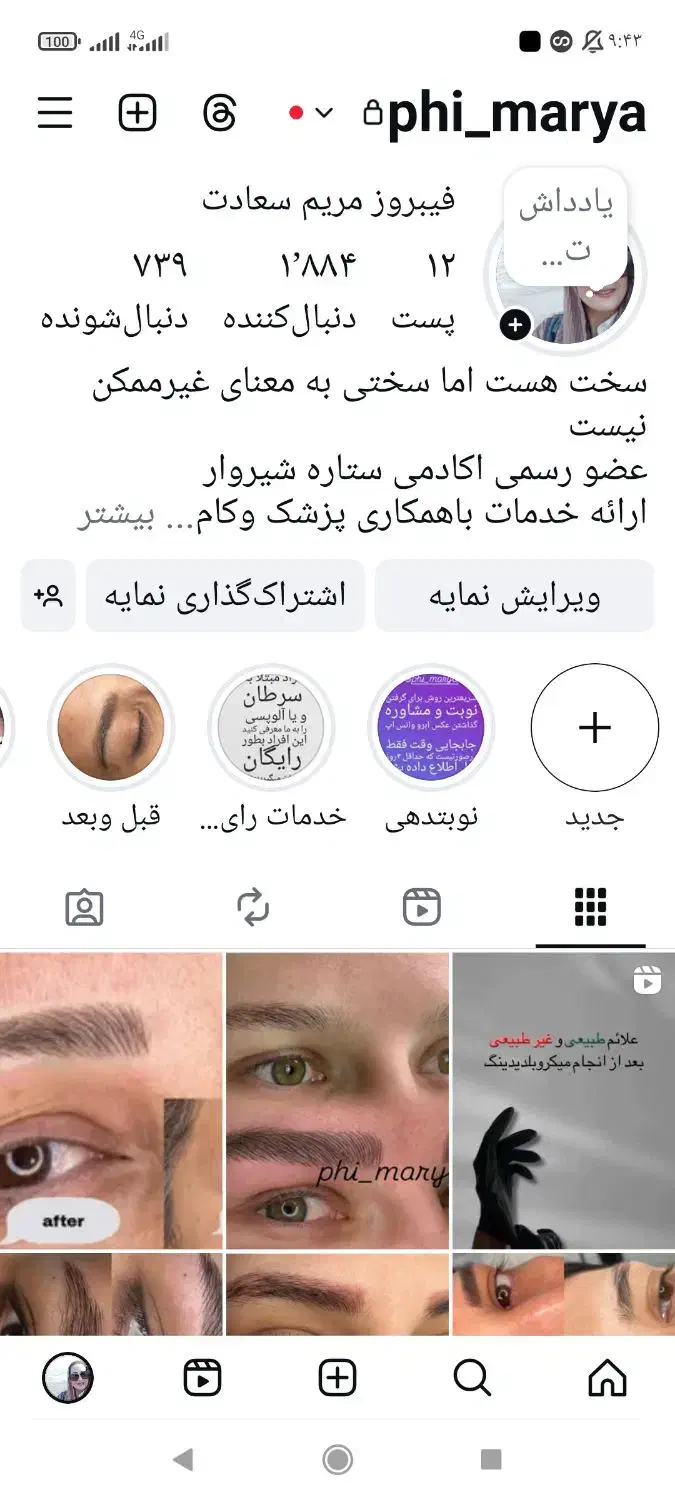
Task: Switch to the Reels tab
Action: [x=422, y=907]
